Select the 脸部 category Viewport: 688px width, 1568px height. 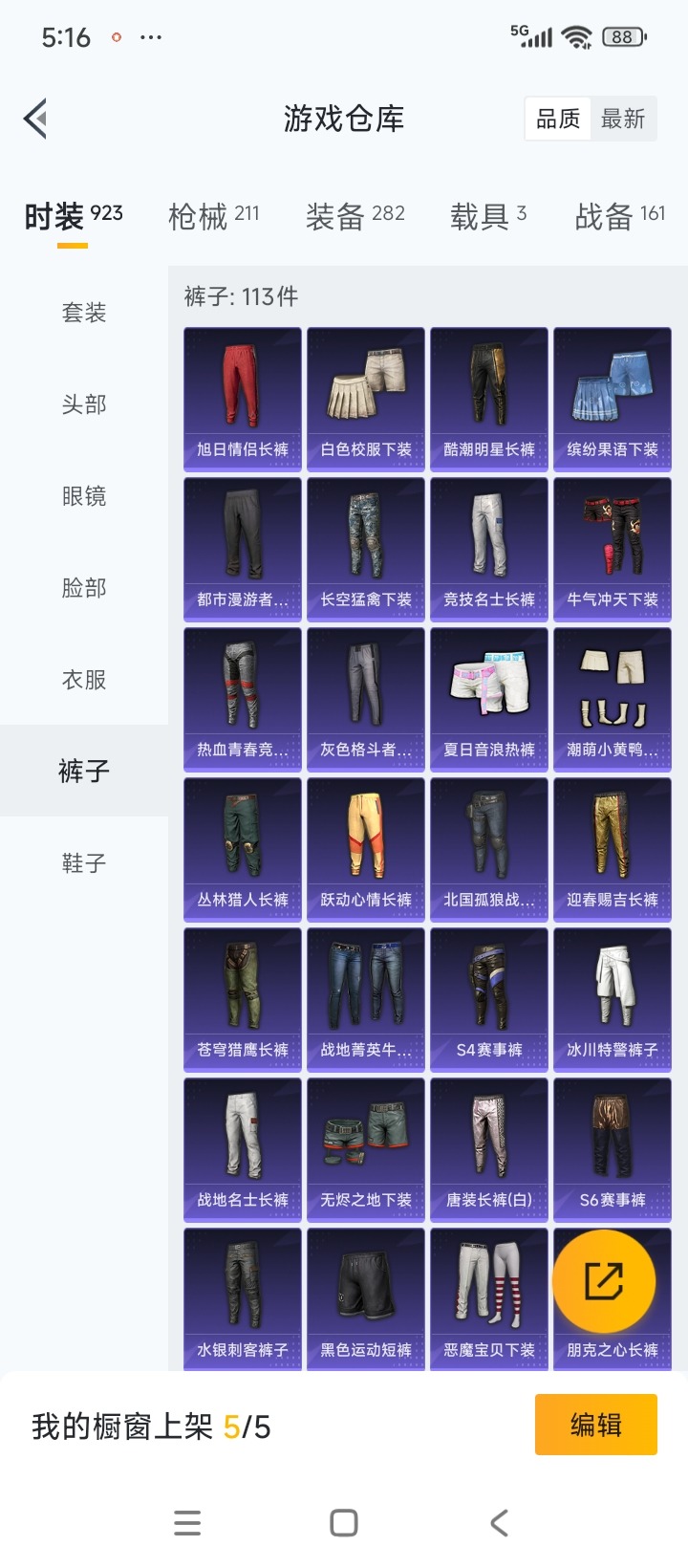(x=84, y=588)
